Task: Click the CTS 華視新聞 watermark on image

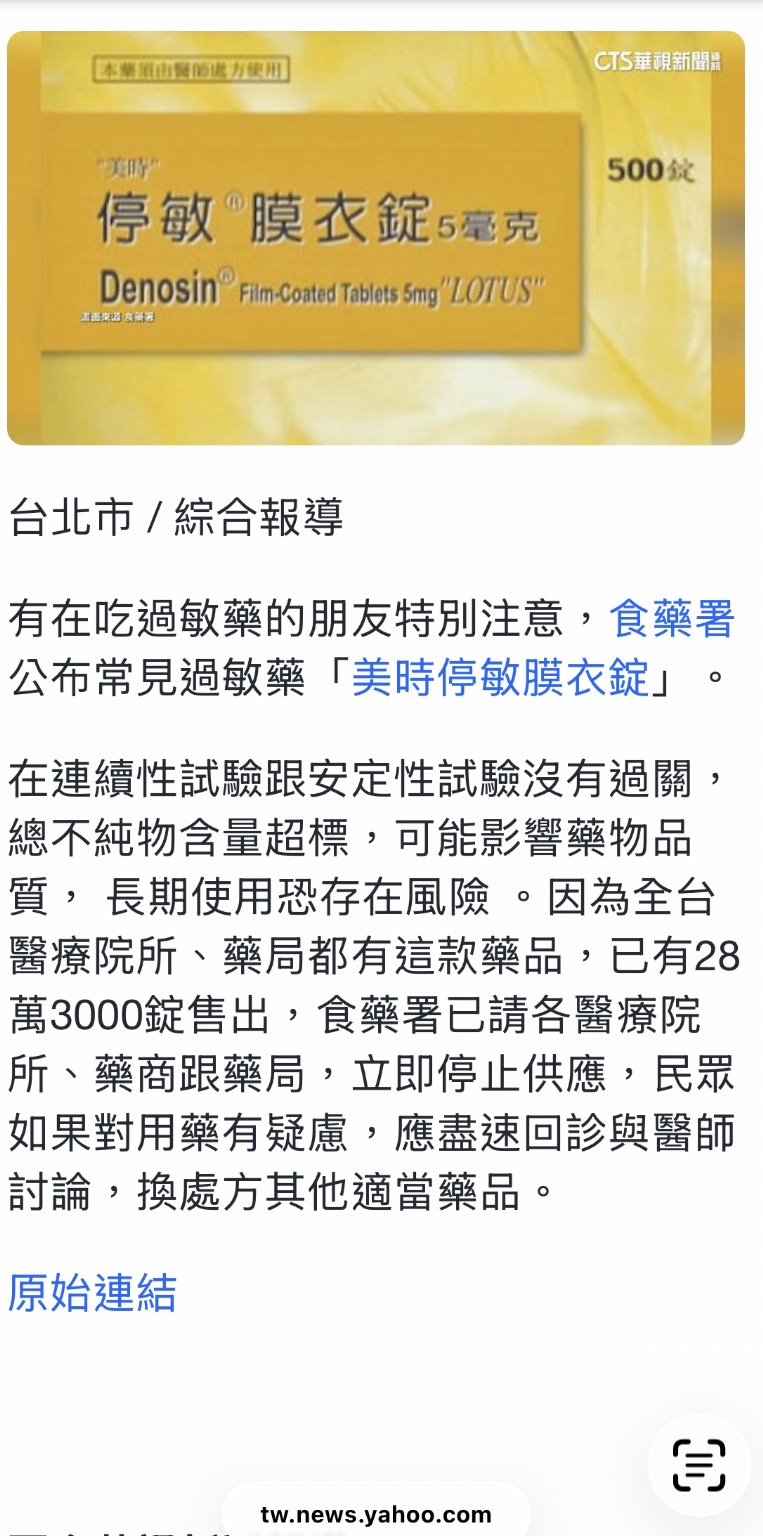Action: pyautogui.click(x=657, y=62)
